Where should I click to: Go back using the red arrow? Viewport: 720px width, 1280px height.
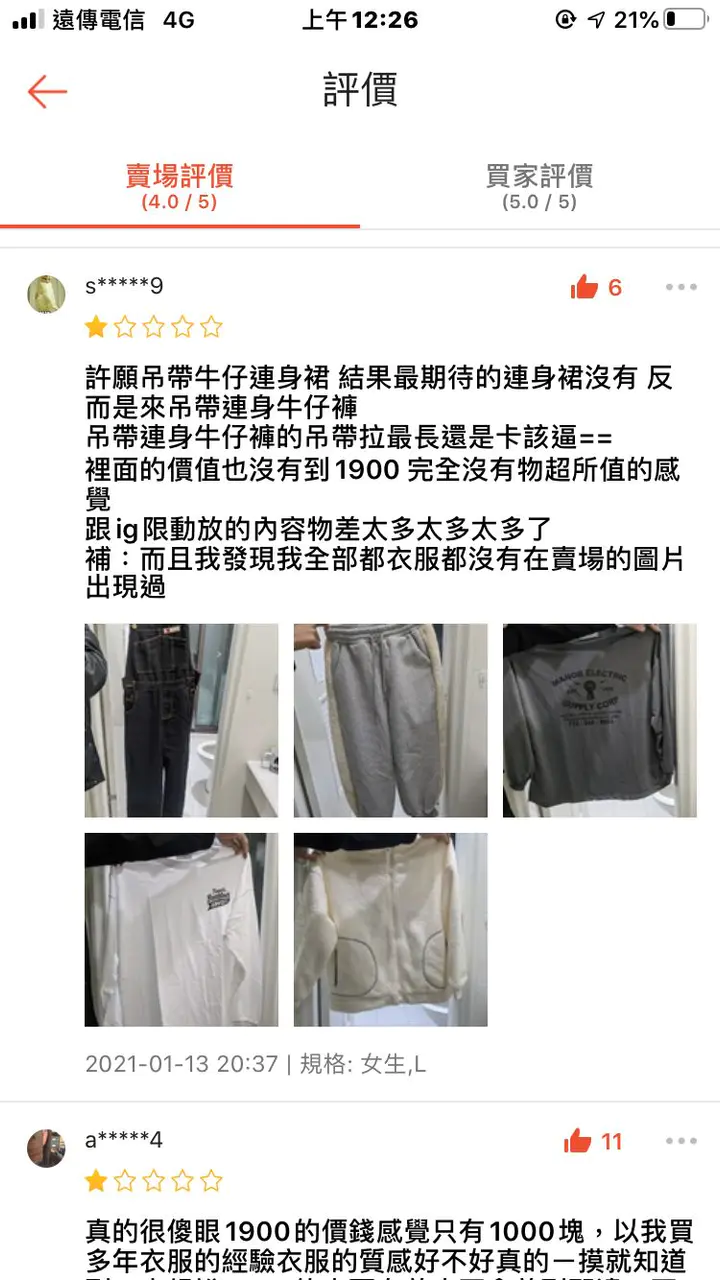tap(47, 91)
